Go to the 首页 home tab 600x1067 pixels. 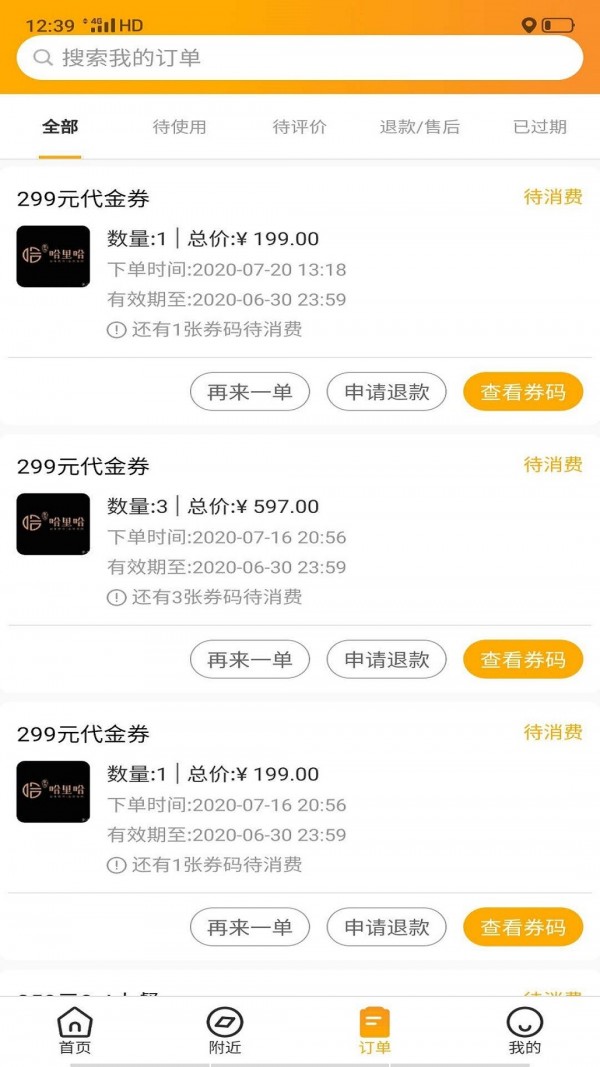(75, 1031)
